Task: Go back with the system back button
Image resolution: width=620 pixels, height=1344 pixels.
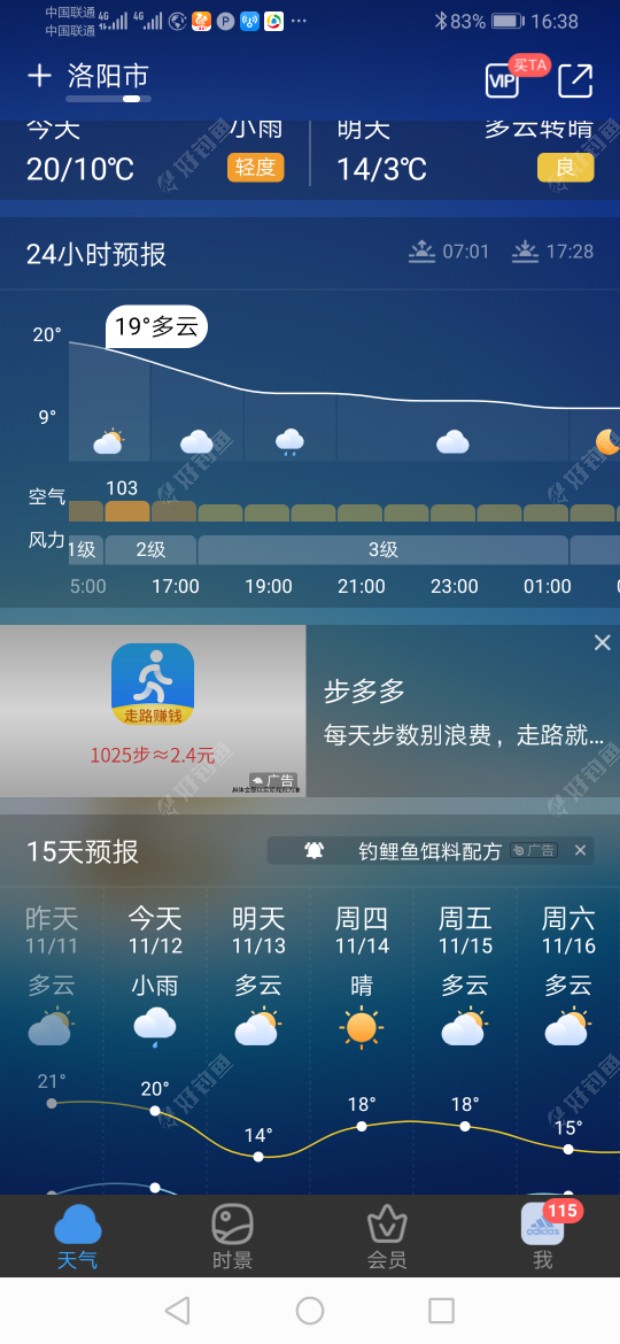Action: [x=178, y=1310]
